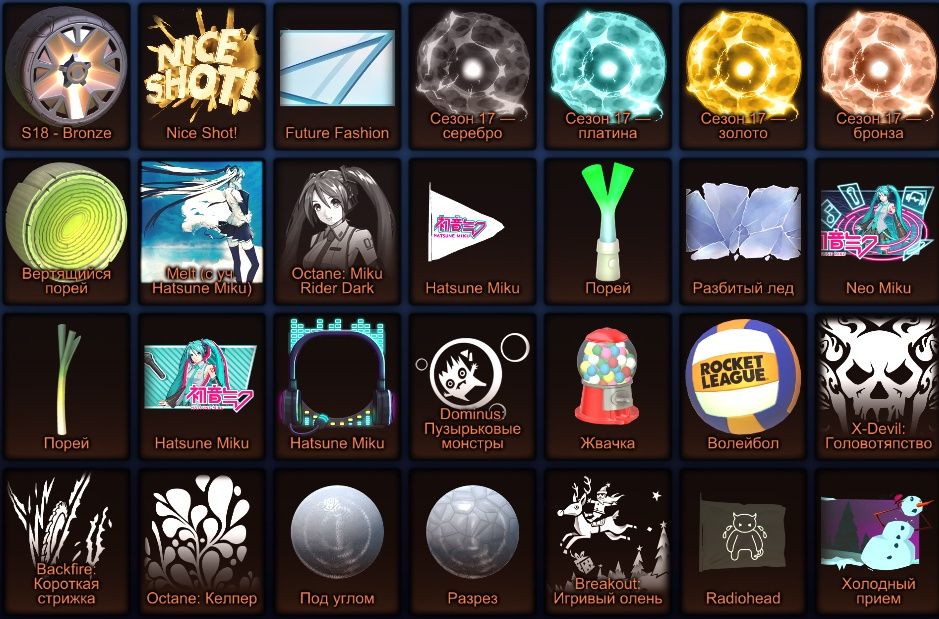This screenshot has height=619, width=939.
Task: Choose the X-Devil: Головотяпство decal
Action: click(877, 385)
